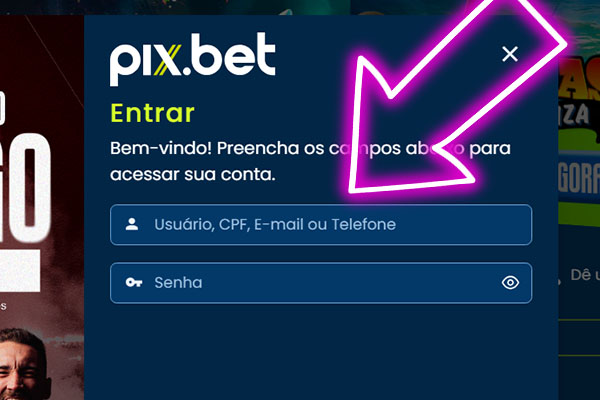Focus the Usuário, CPF, E-mail ou Telefone field
600x400 pixels.
click(320, 225)
